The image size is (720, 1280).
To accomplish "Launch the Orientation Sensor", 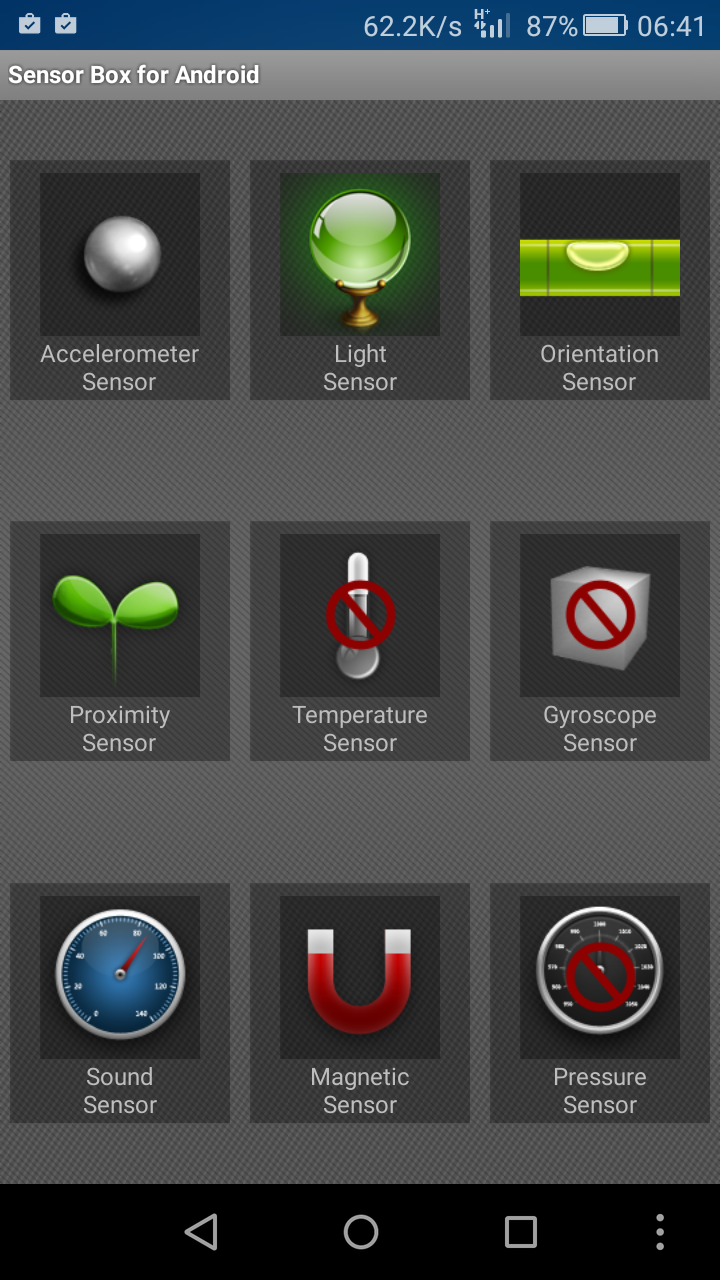I will 600,280.
